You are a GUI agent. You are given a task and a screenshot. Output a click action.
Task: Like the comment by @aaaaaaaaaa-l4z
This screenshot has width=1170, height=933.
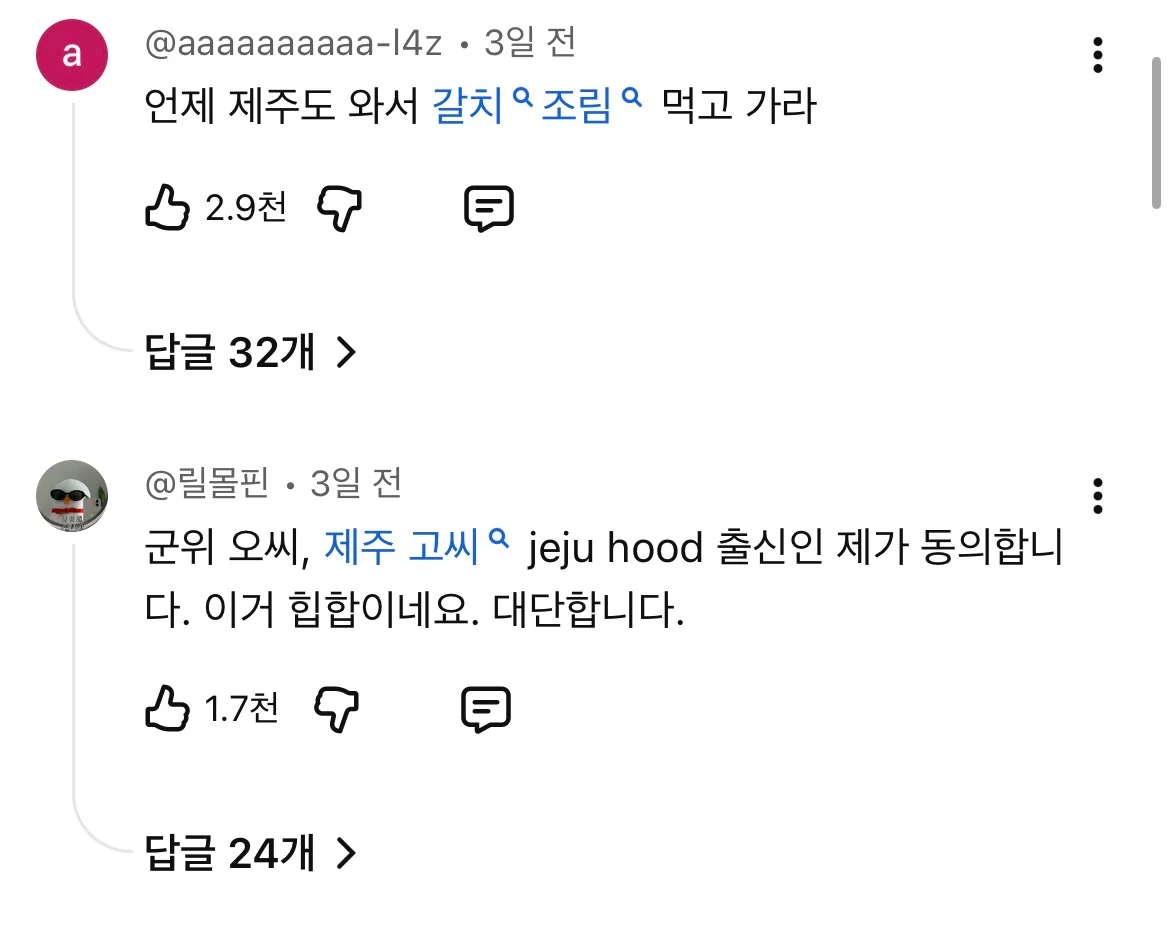tap(168, 208)
